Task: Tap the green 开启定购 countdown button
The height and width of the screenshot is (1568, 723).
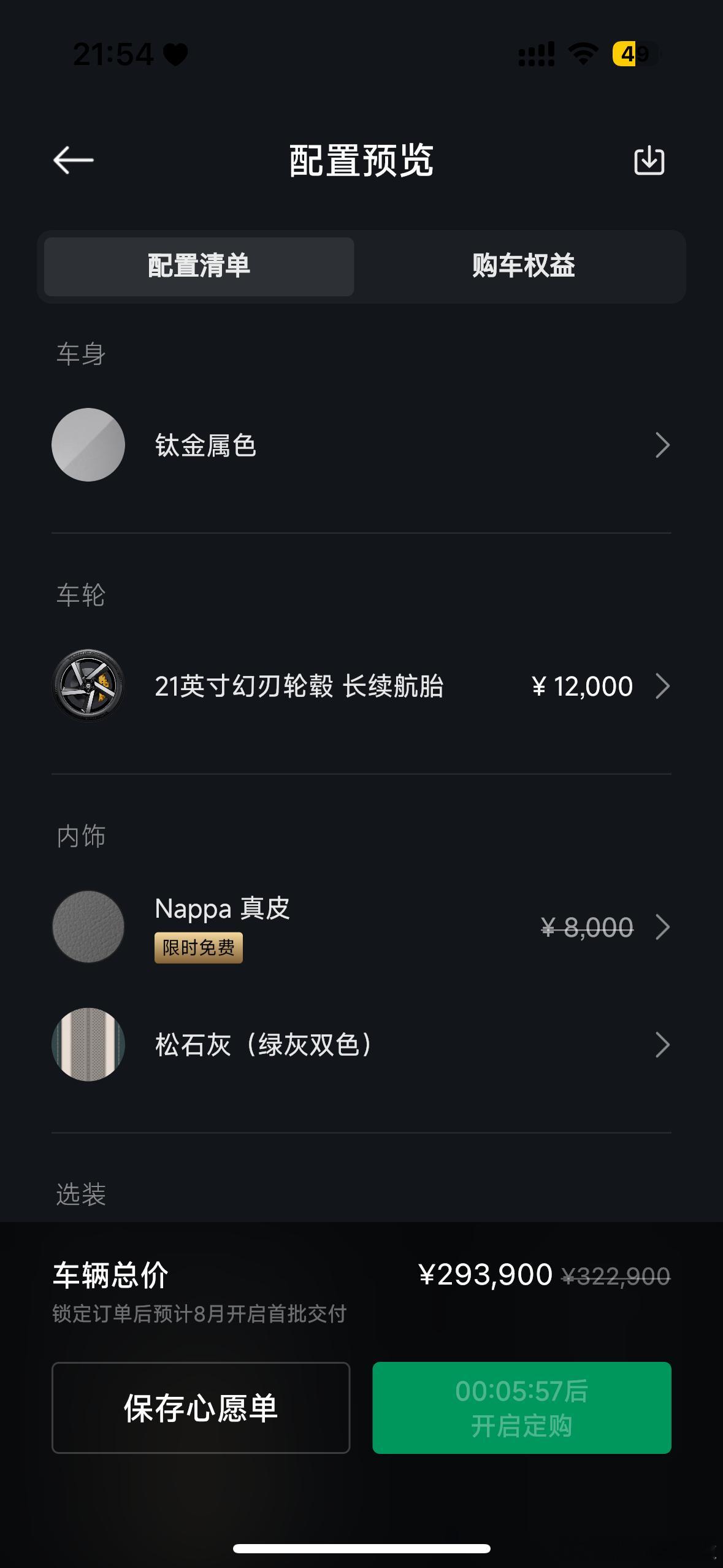Action: click(x=522, y=1408)
